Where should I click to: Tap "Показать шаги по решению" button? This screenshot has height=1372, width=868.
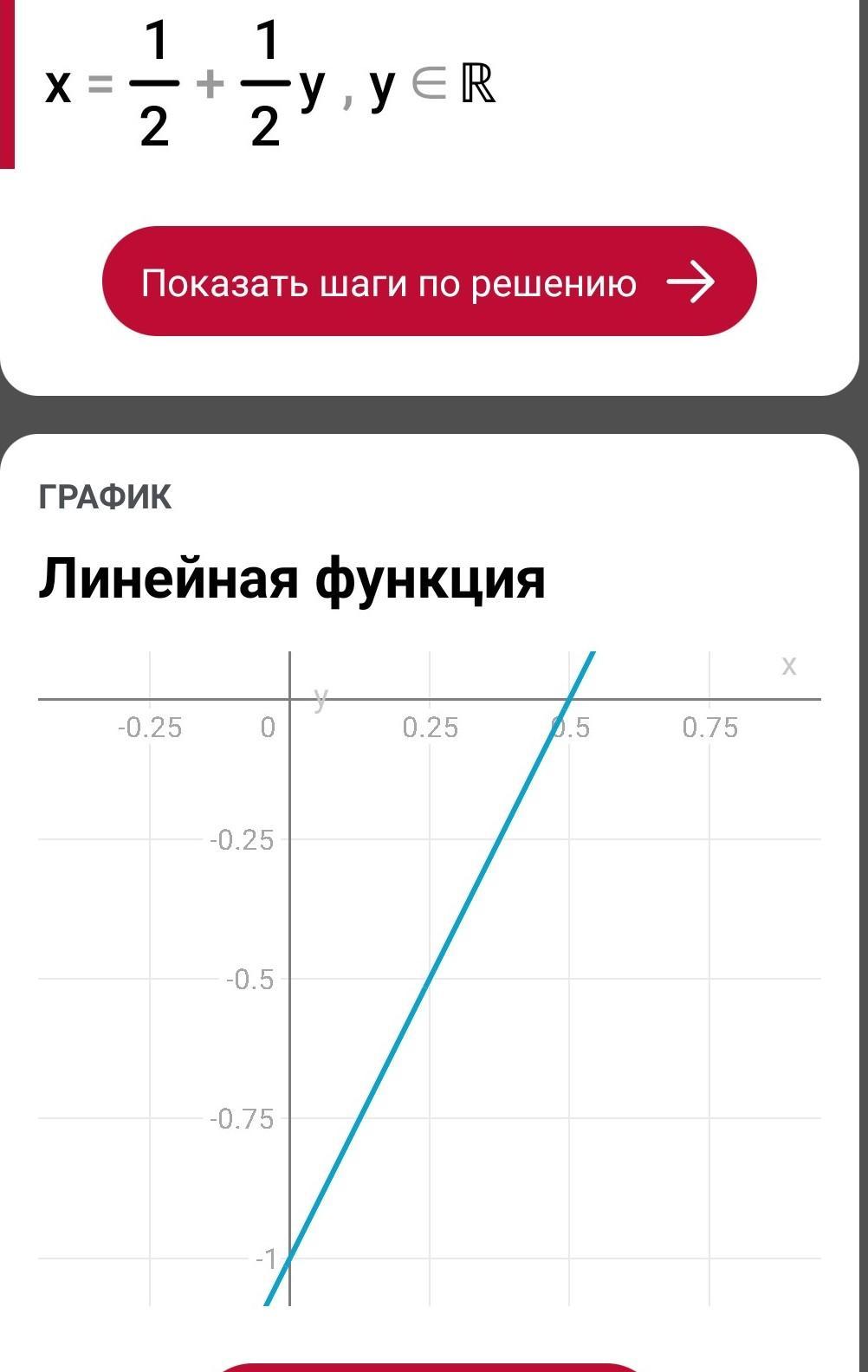point(429,282)
